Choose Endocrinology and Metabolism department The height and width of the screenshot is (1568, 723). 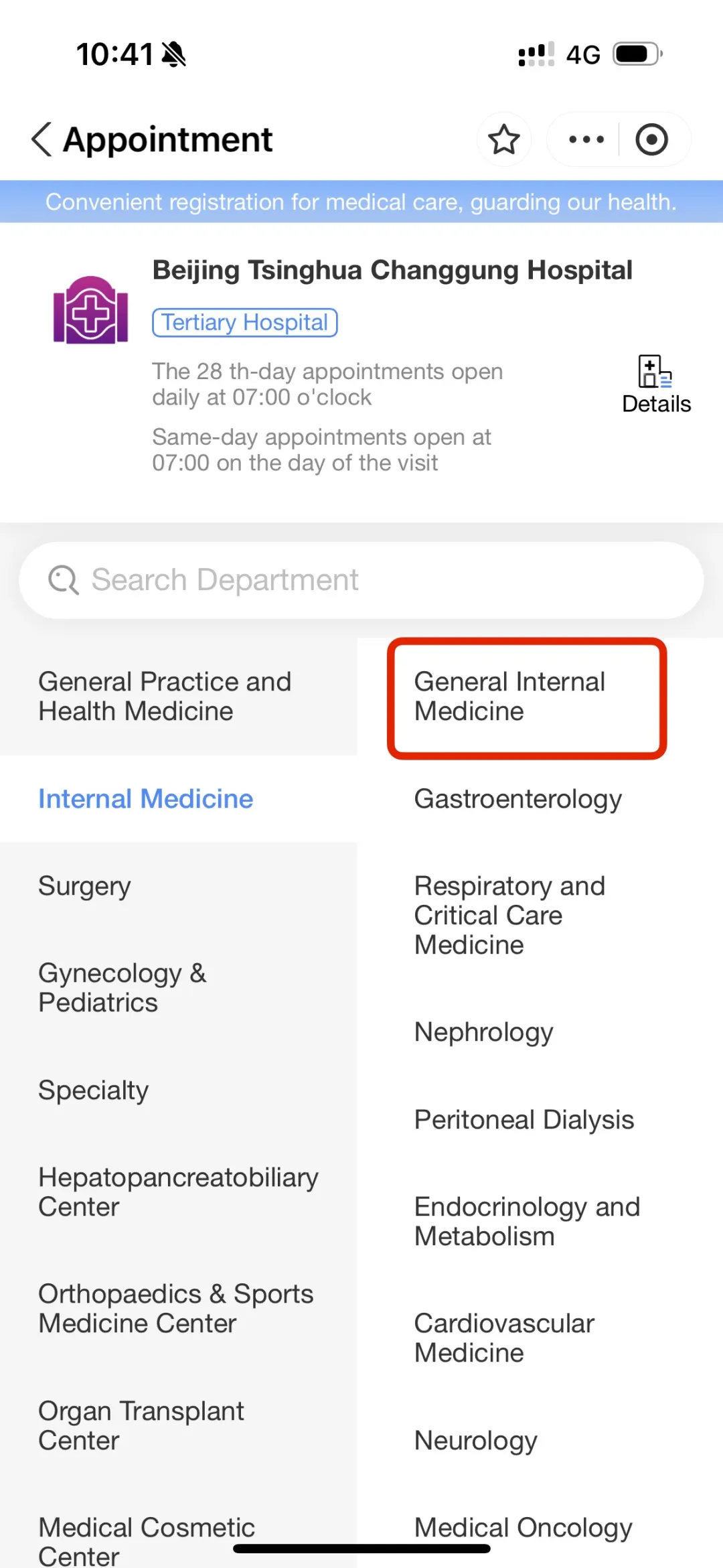pos(540,1222)
